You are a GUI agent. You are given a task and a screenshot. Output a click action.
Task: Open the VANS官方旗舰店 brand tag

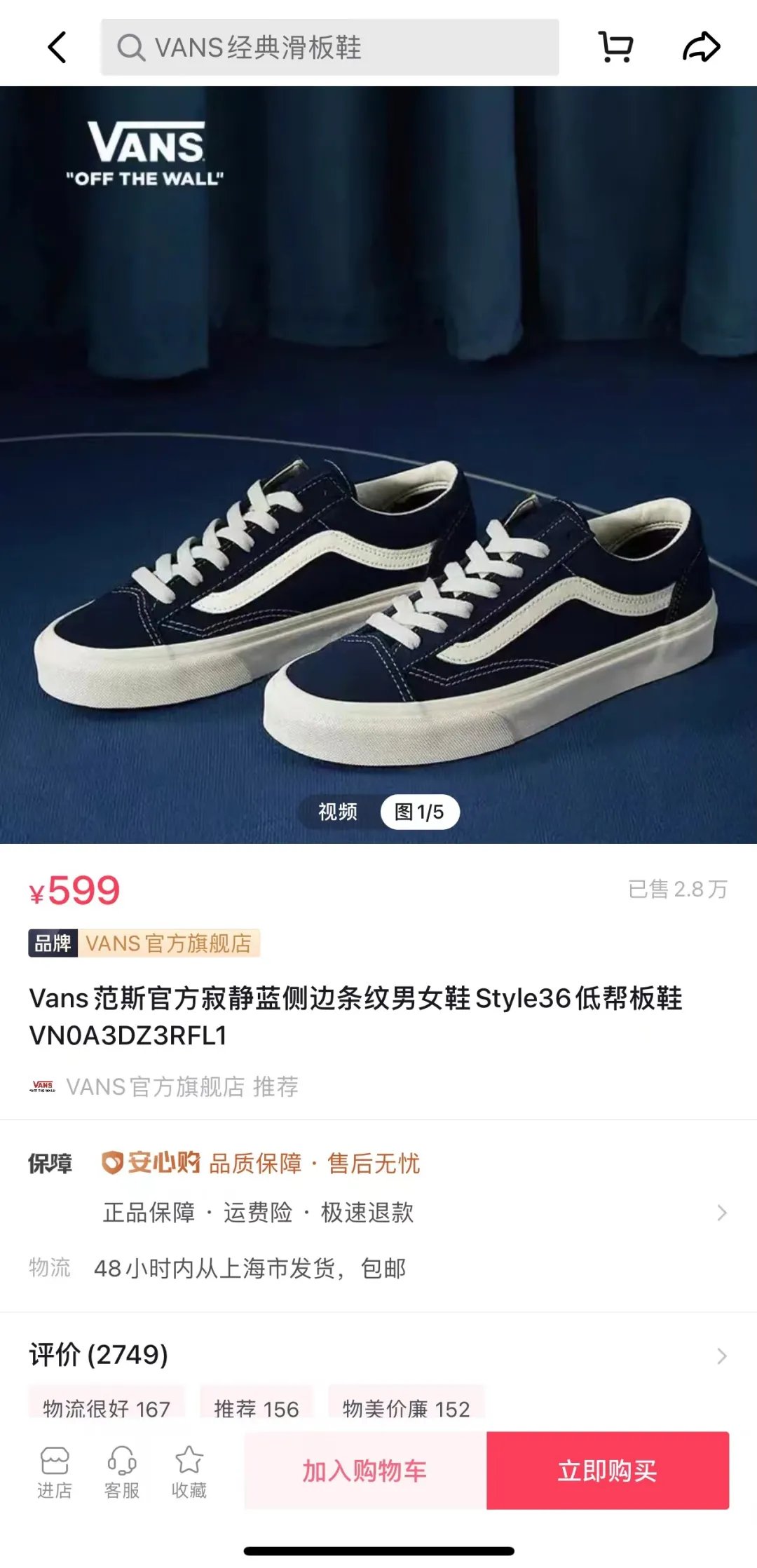144,943
